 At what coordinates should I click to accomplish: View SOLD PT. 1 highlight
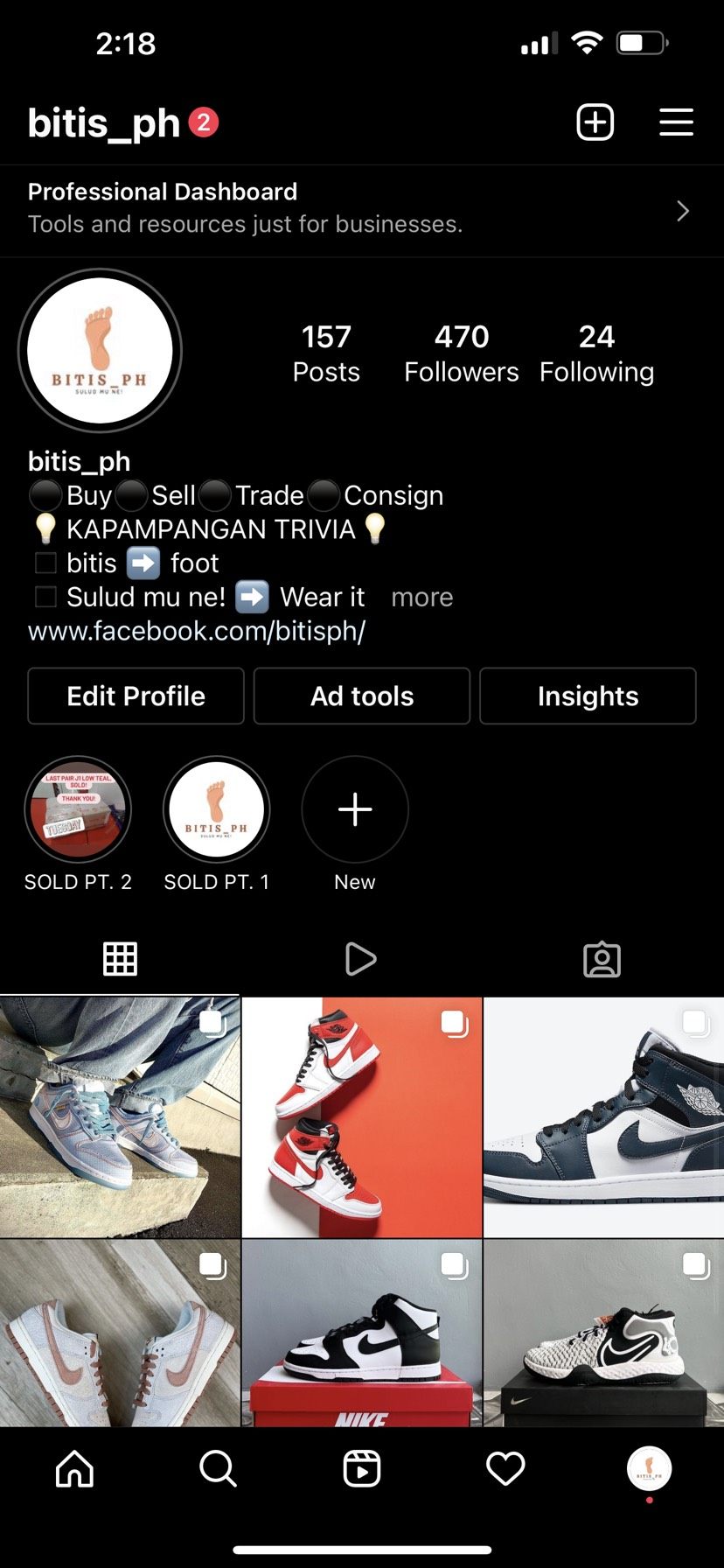click(217, 810)
